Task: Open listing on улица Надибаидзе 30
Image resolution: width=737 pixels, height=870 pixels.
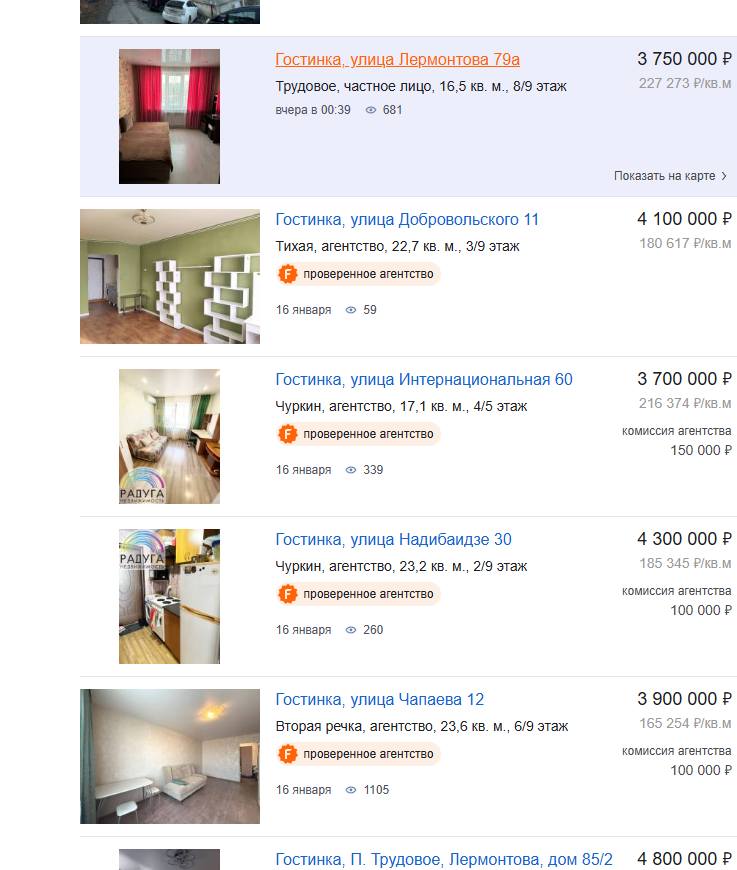Action: (393, 540)
